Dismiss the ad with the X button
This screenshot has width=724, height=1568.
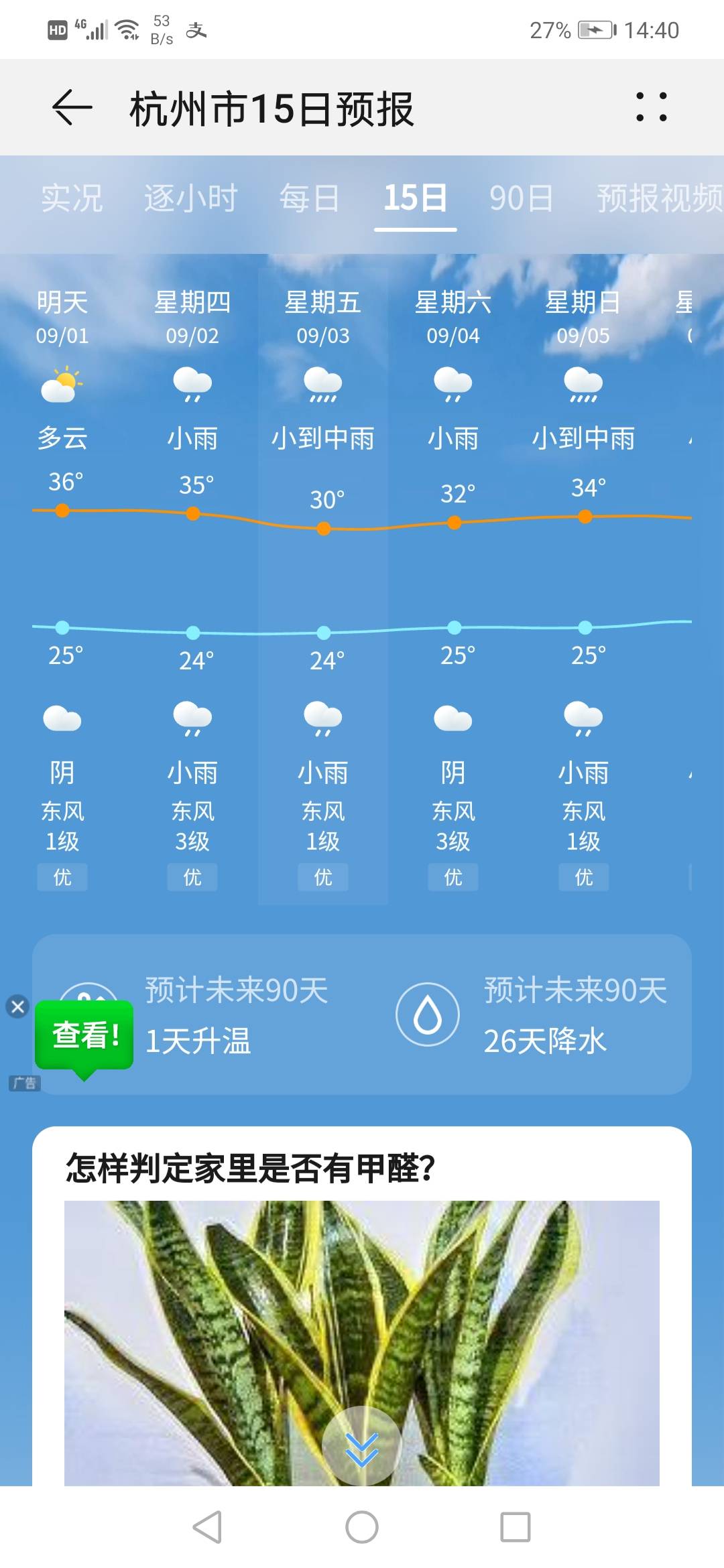pos(18,1005)
